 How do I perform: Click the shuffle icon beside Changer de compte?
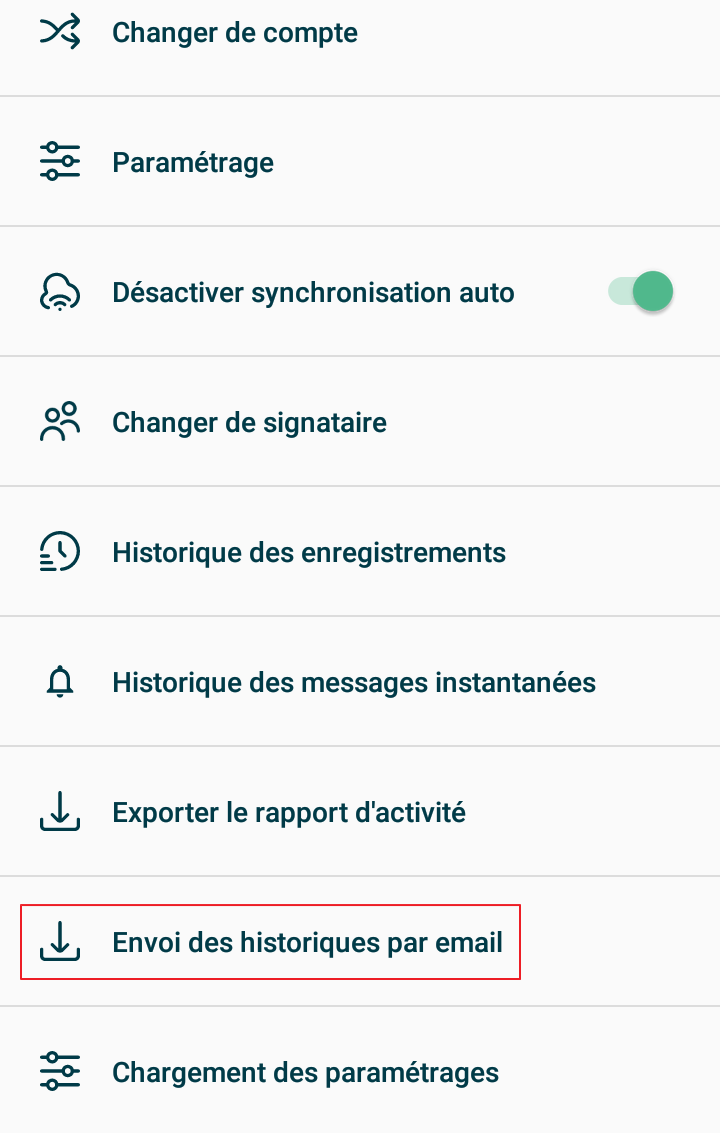(60, 32)
